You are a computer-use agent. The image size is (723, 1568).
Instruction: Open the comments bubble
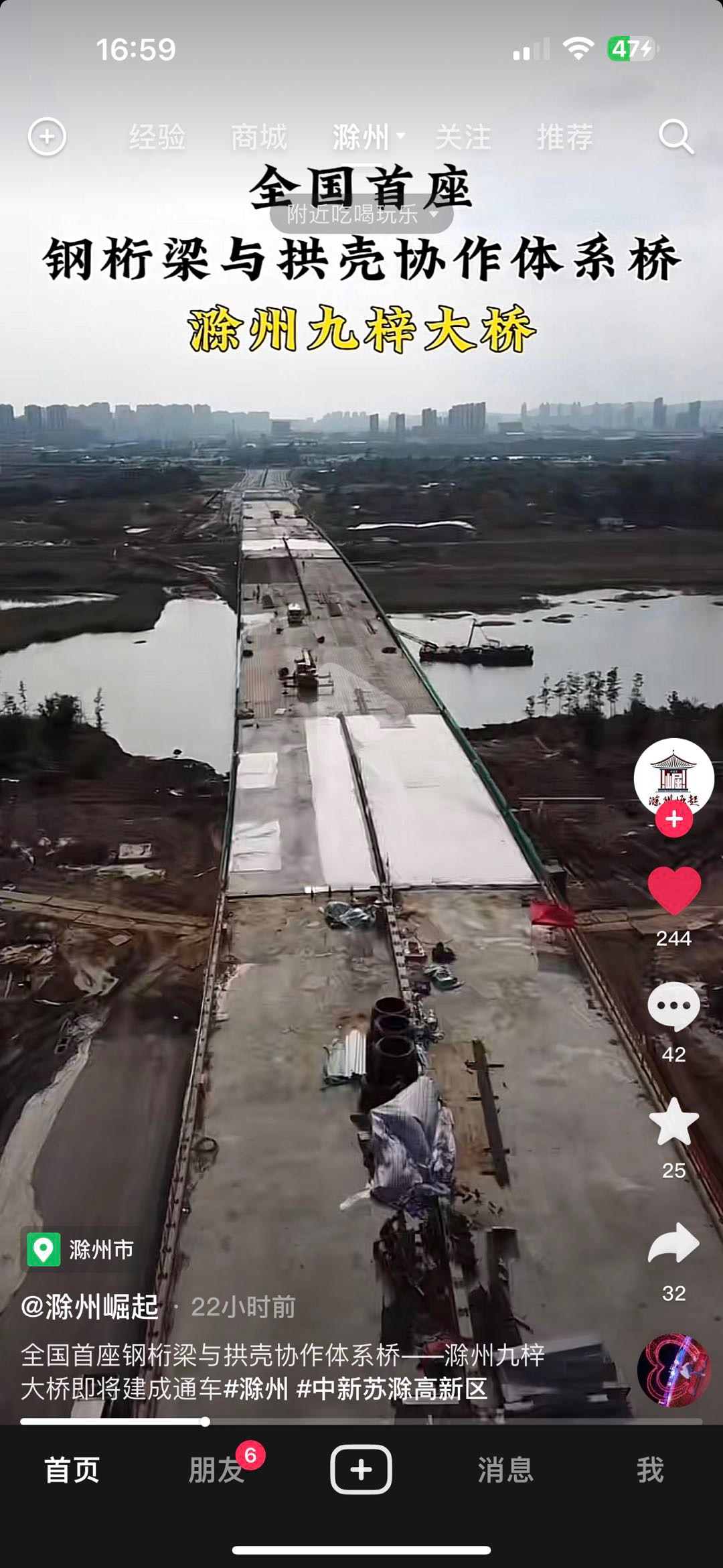[x=674, y=1006]
